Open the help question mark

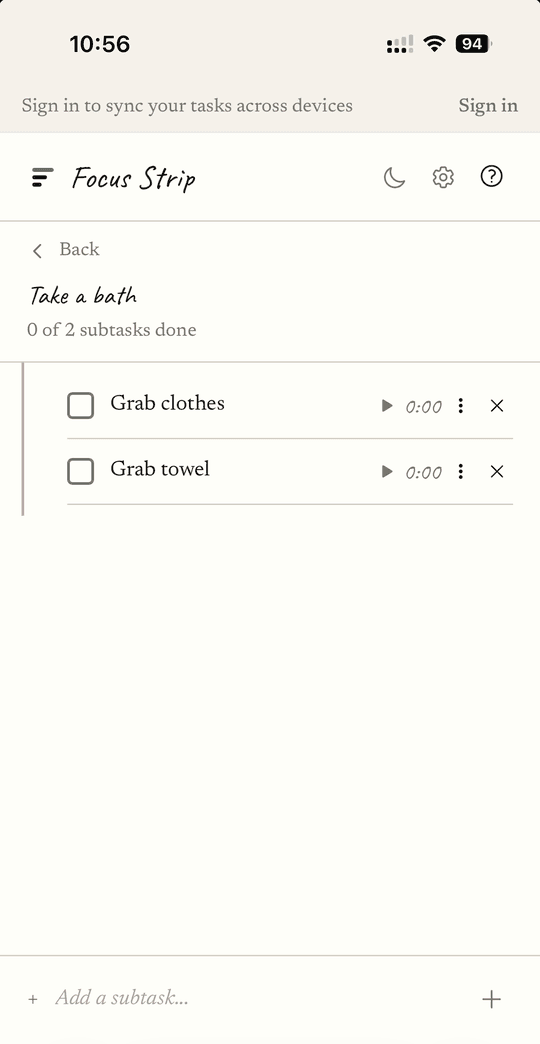click(x=491, y=177)
